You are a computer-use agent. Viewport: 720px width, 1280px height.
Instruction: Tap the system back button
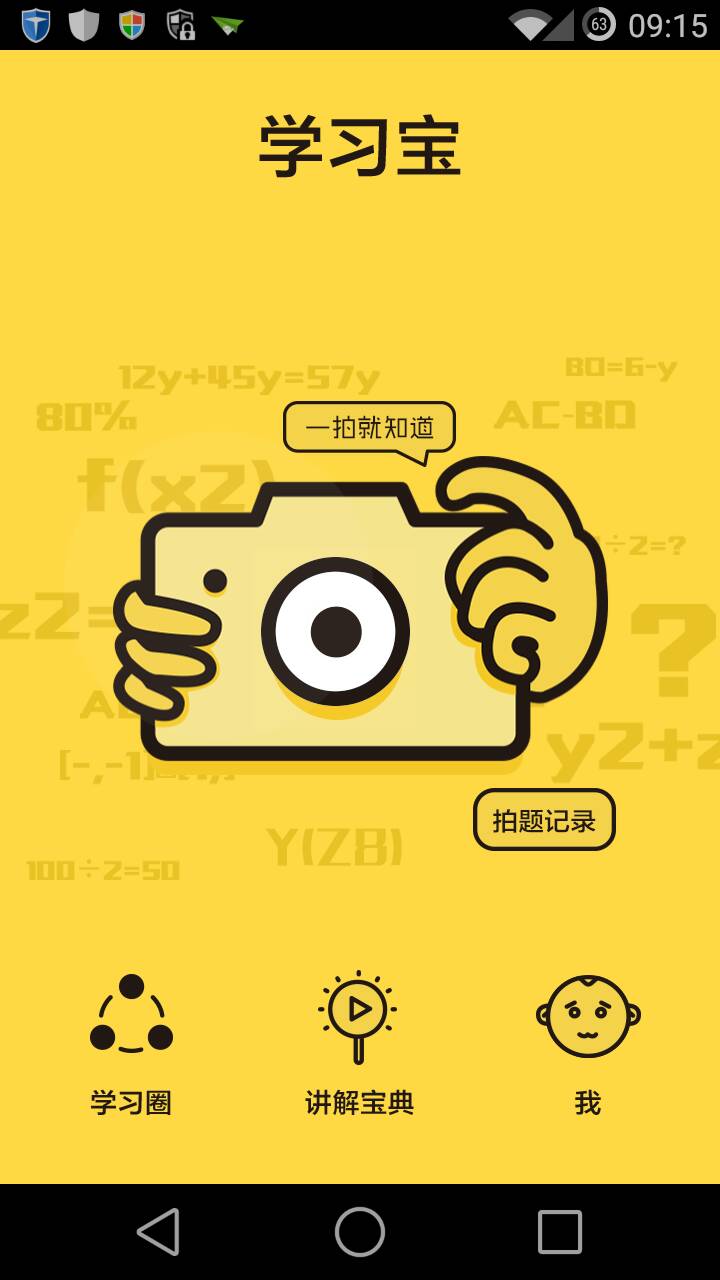159,1231
